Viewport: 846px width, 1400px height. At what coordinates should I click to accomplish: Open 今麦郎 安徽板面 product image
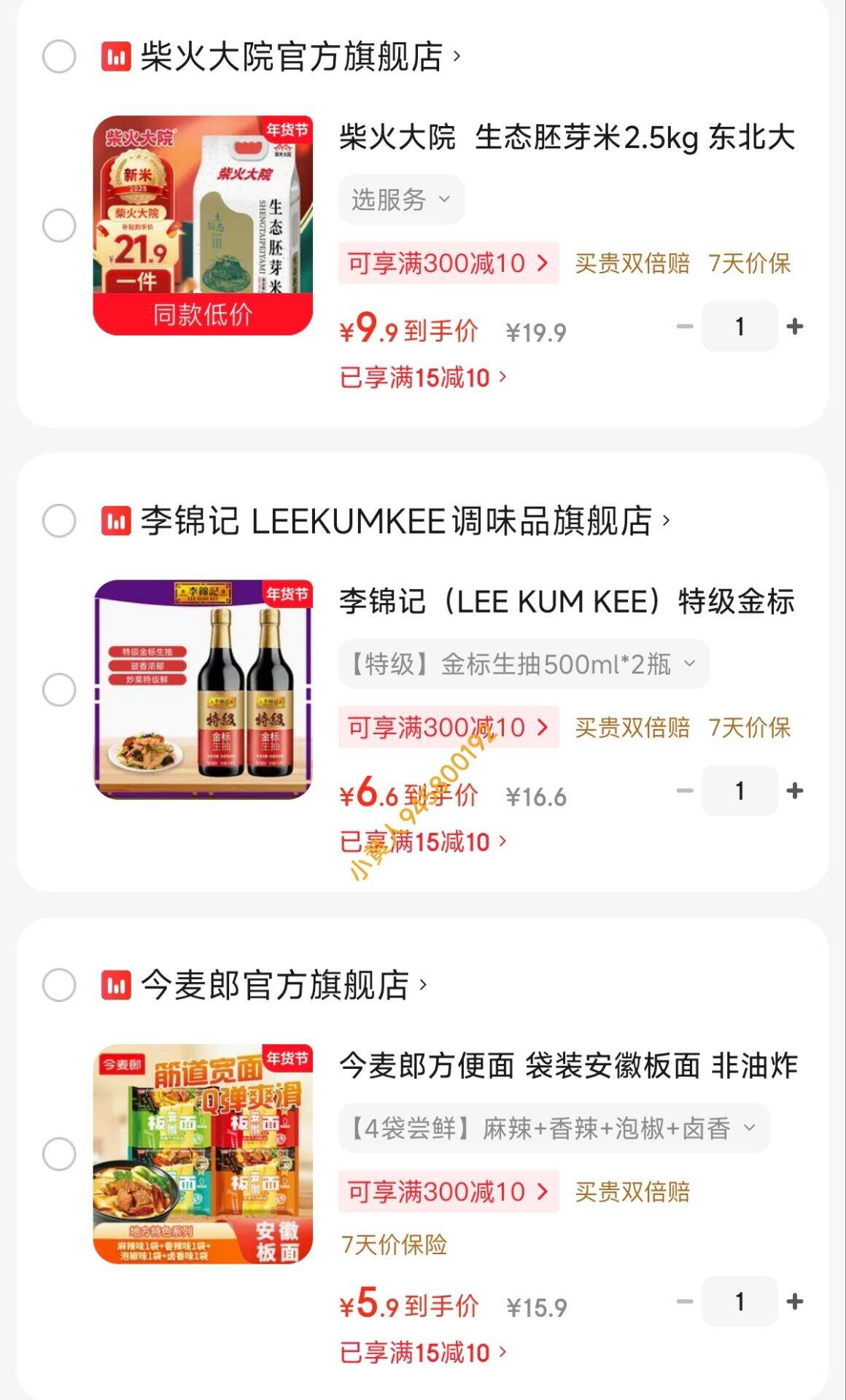coord(203,1154)
